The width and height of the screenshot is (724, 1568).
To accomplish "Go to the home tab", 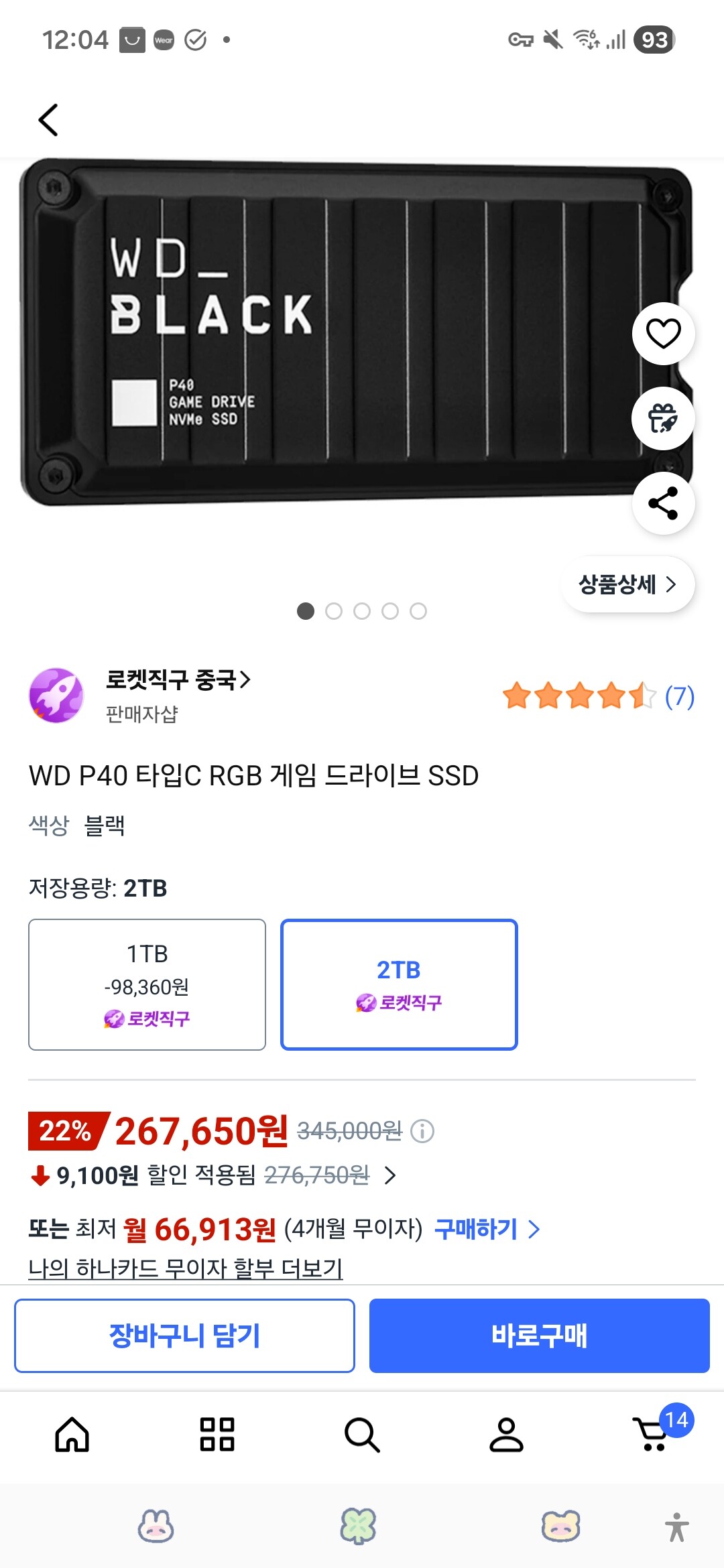I will (x=72, y=1435).
